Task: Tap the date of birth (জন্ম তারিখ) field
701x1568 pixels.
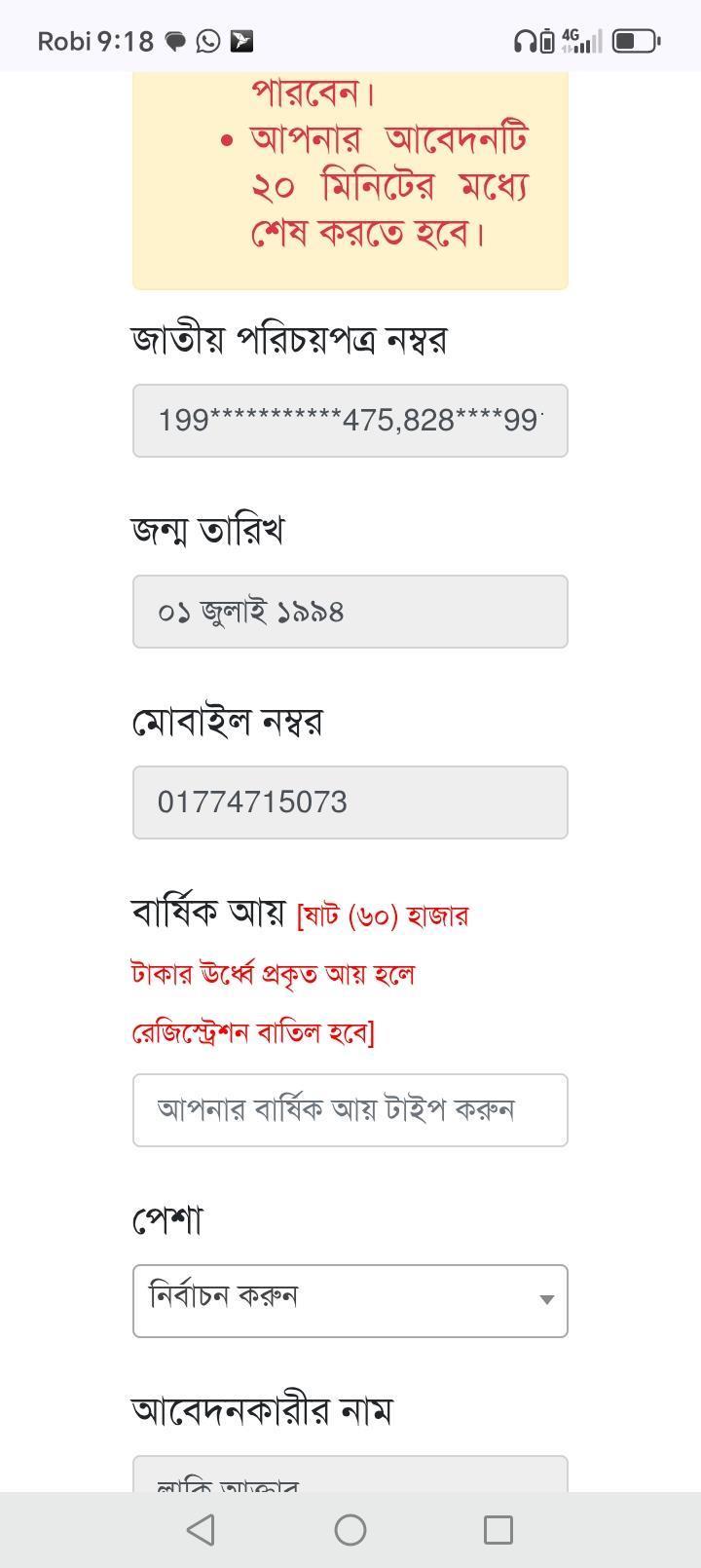Action: [x=350, y=612]
